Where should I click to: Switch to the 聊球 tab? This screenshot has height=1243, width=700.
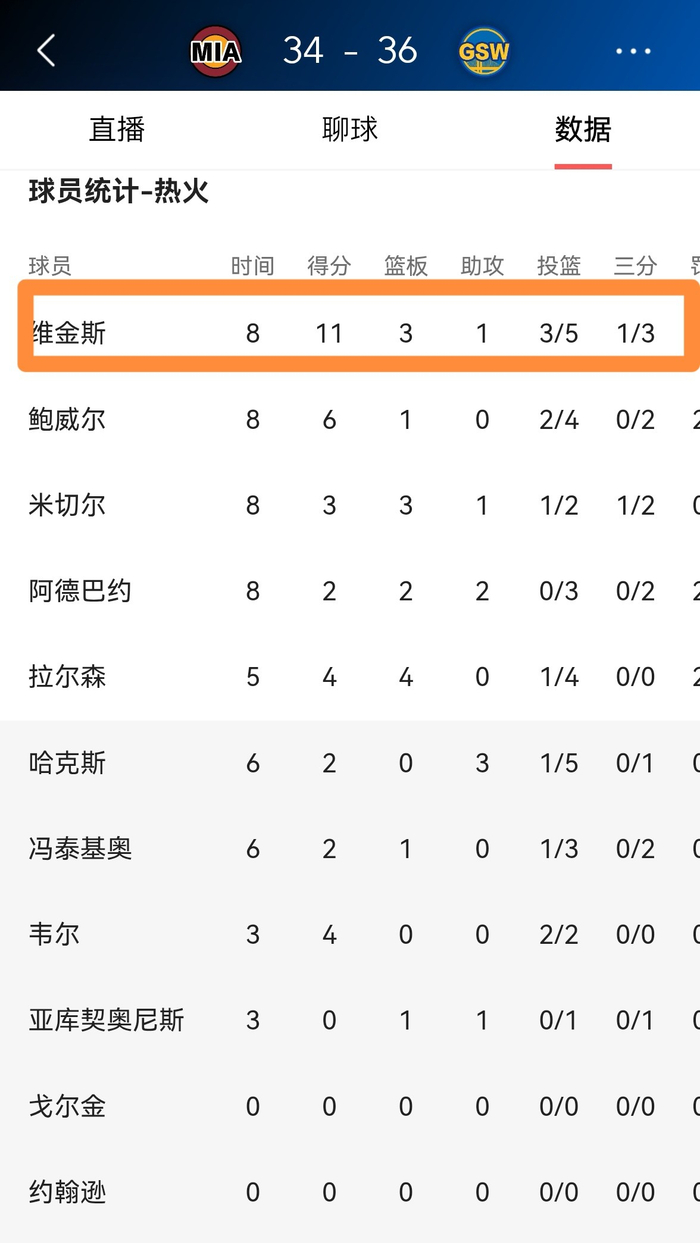(x=350, y=129)
